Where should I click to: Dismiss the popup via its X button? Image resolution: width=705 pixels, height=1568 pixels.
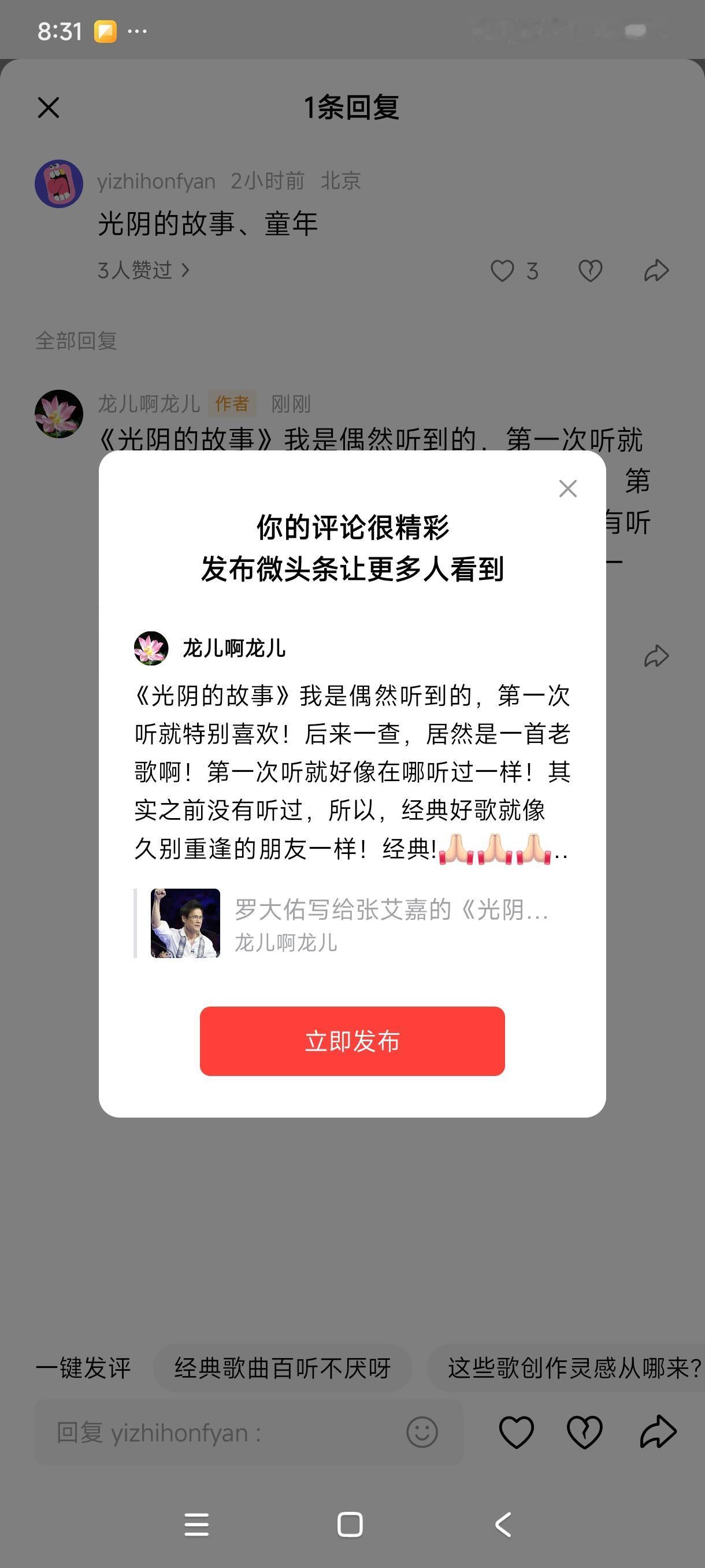click(567, 489)
